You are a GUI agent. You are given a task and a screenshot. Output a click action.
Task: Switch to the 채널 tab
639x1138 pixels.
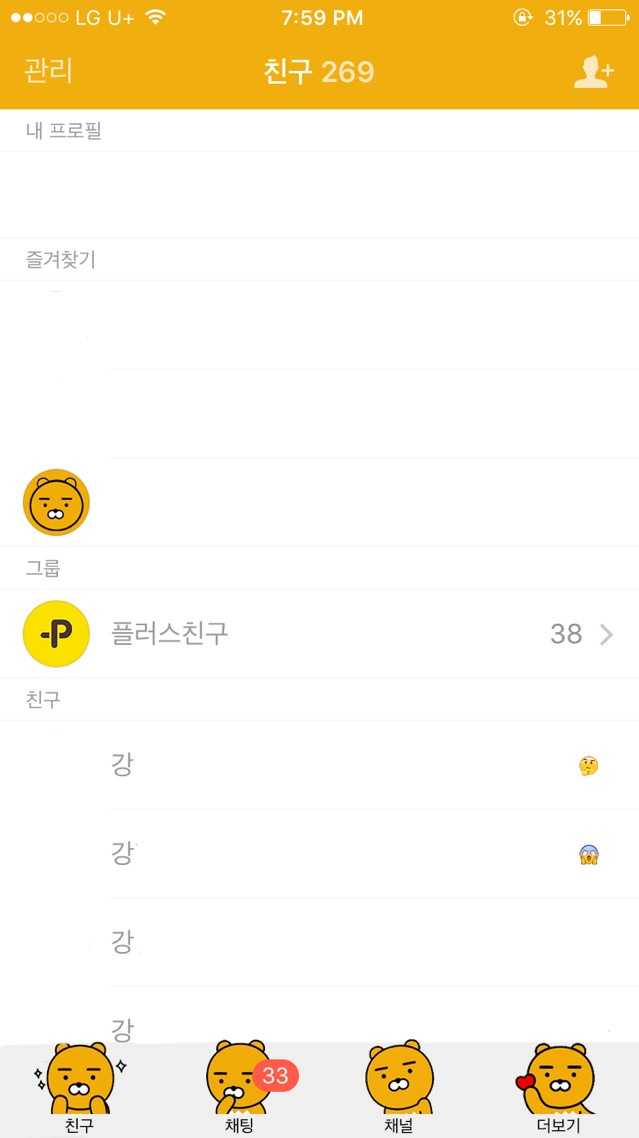[399, 1090]
